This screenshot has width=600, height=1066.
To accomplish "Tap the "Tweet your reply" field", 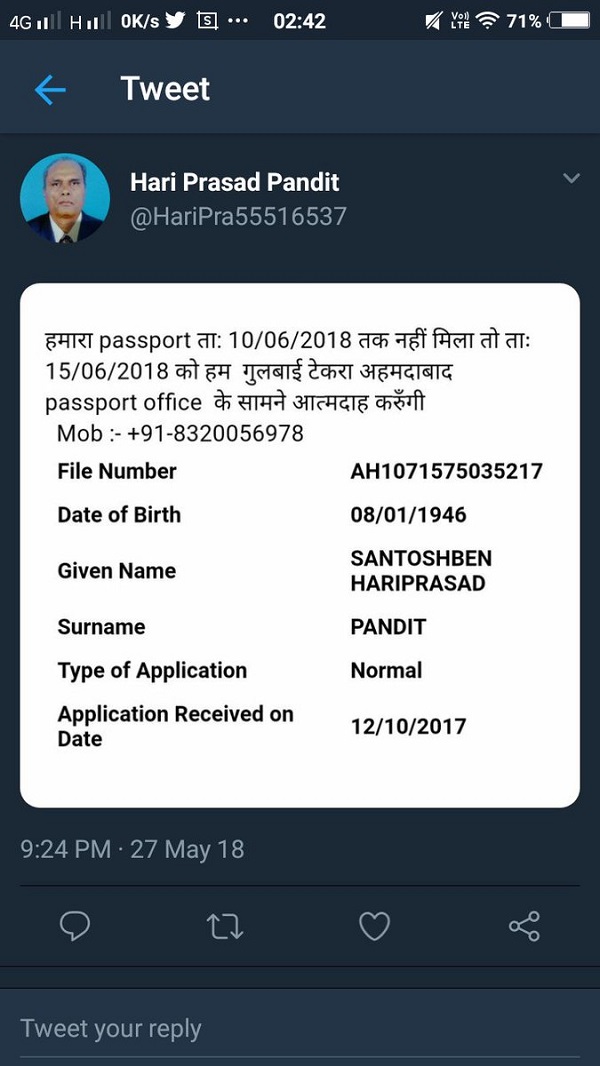I will pos(300,1028).
